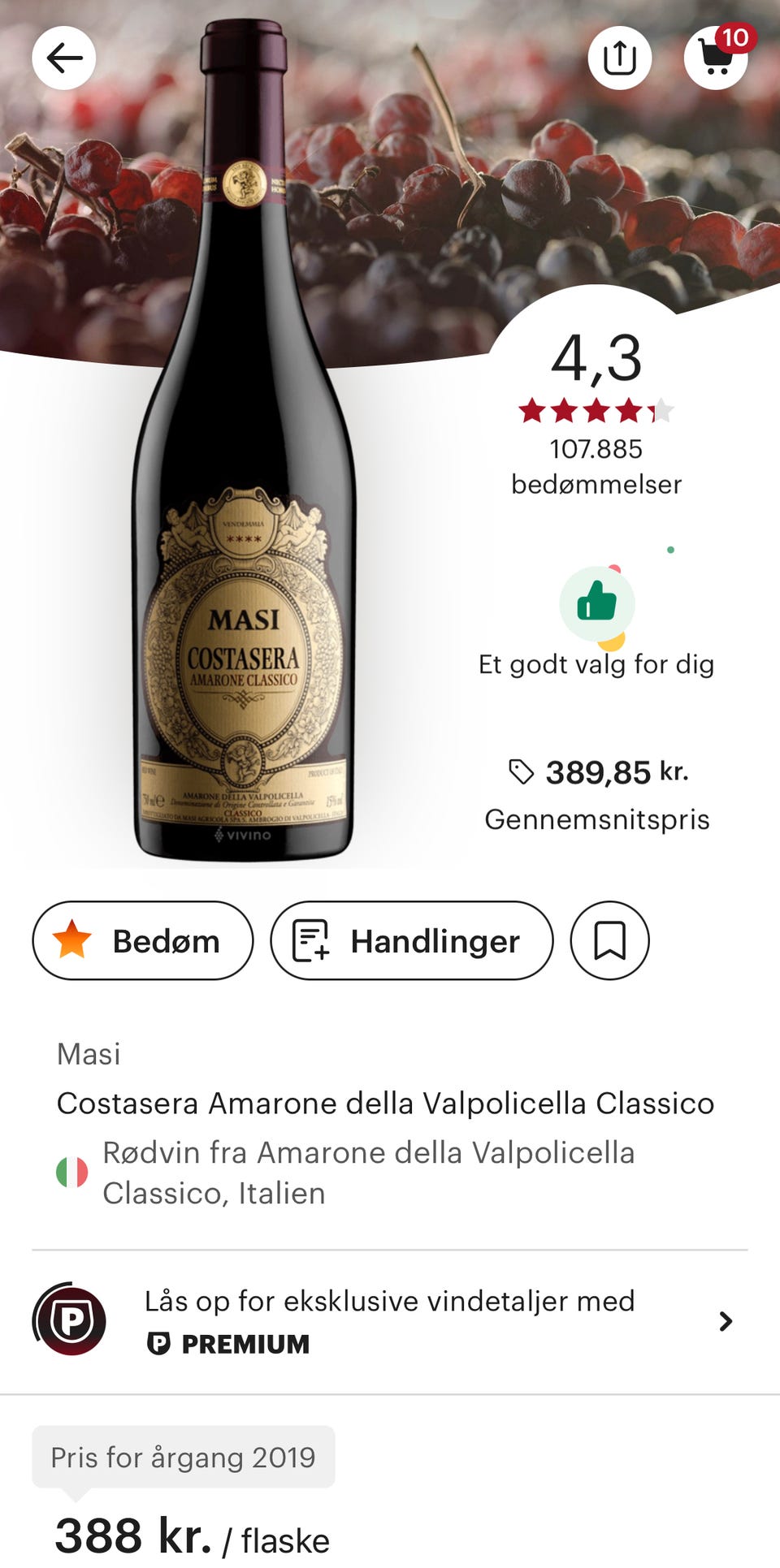The width and height of the screenshot is (780, 1568).
Task: View the 4,3 rating and reviews
Action: pyautogui.click(x=596, y=413)
